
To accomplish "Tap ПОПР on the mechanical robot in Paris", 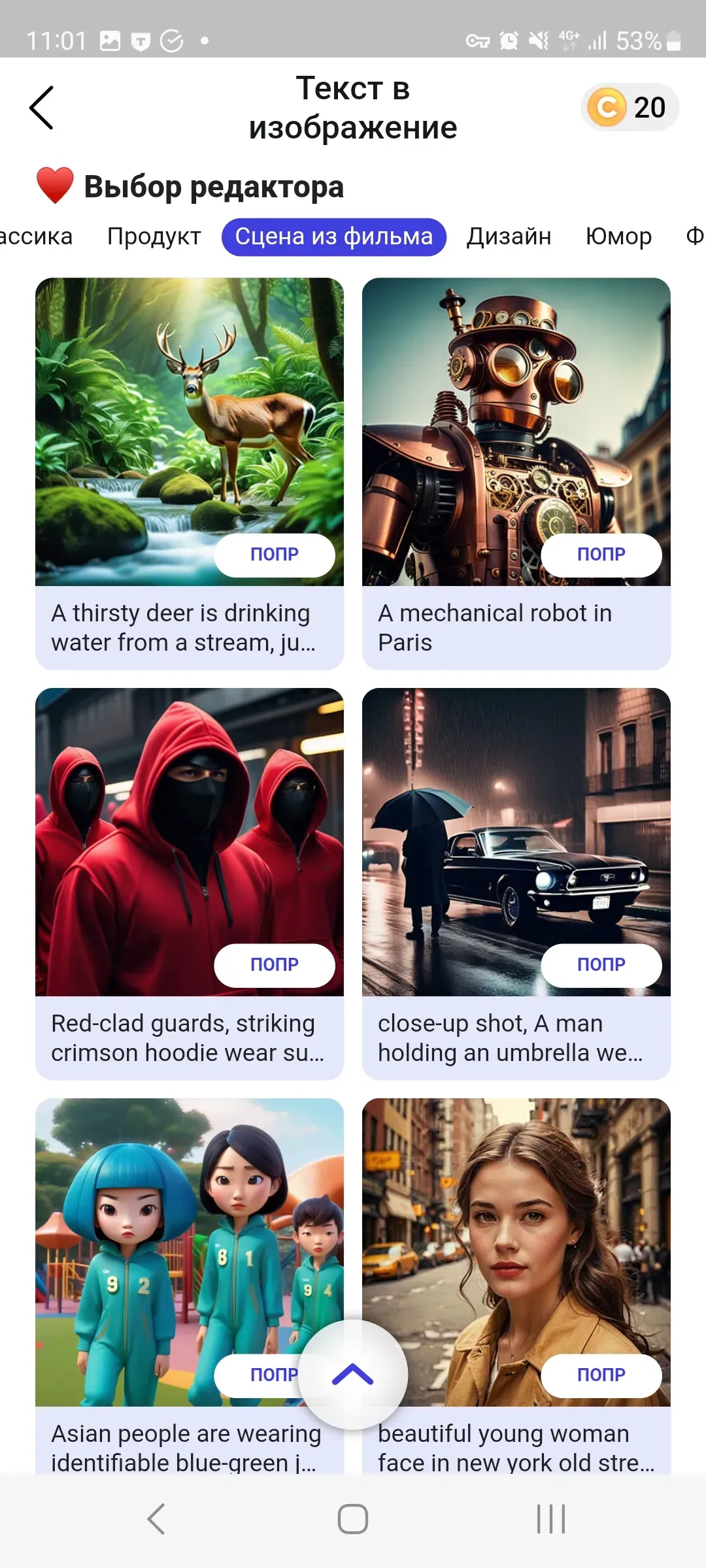I will (x=600, y=554).
